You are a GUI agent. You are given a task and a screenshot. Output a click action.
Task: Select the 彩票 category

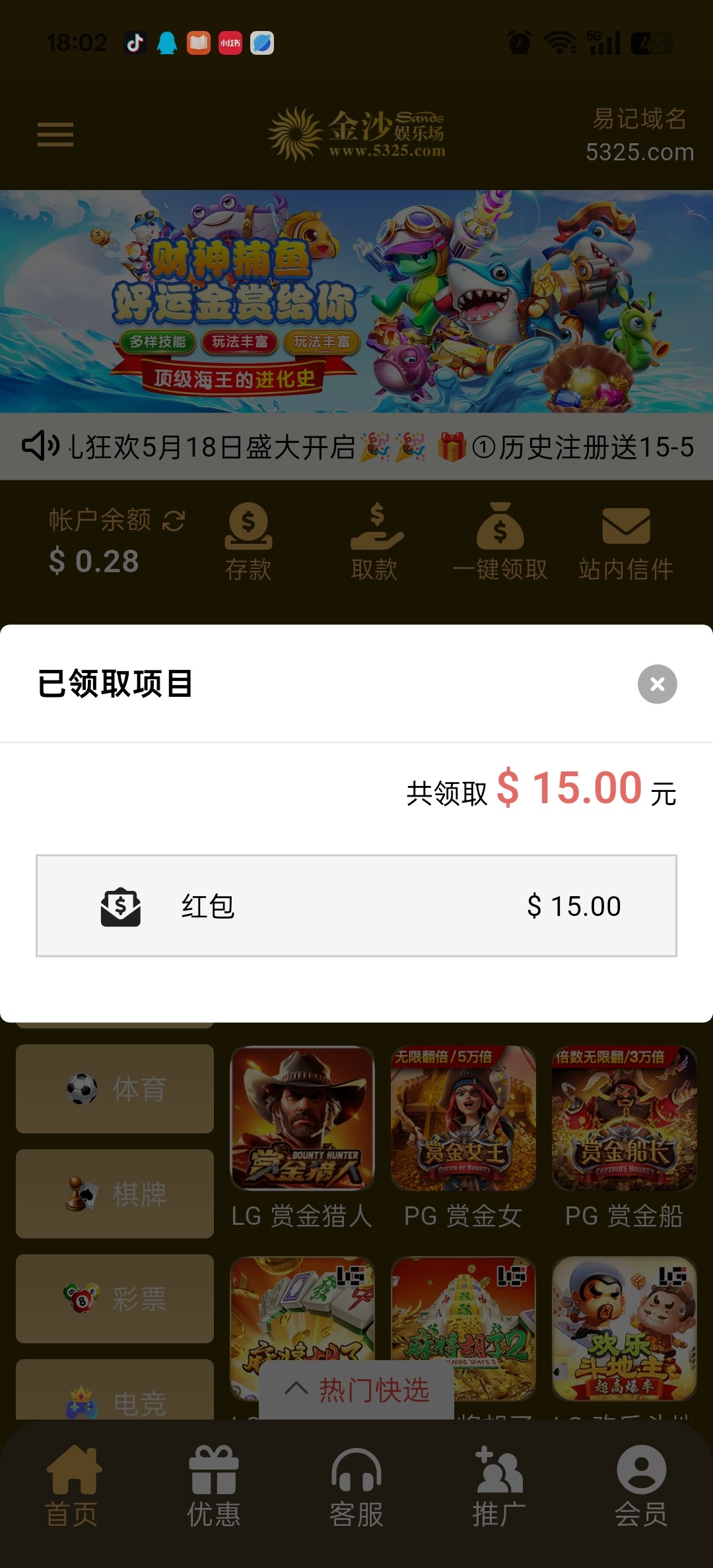tap(115, 1299)
